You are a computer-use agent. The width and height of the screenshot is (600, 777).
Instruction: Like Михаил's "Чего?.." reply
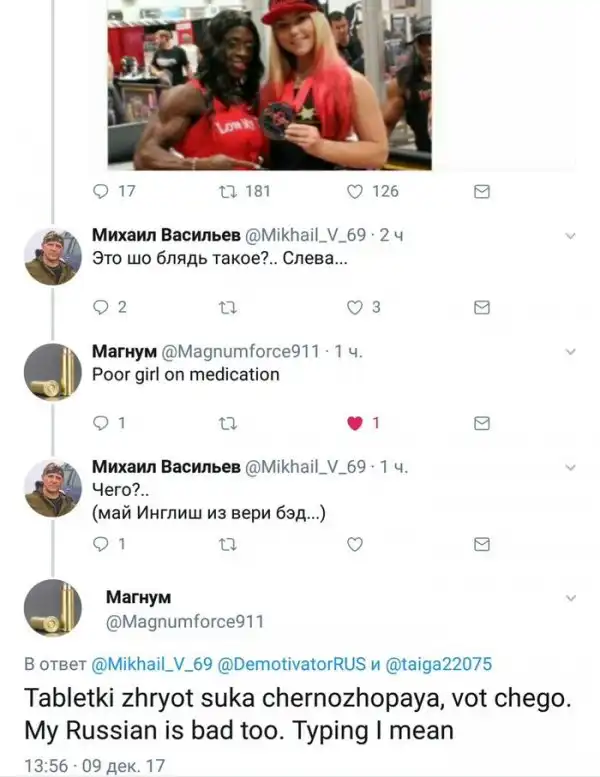point(354,545)
